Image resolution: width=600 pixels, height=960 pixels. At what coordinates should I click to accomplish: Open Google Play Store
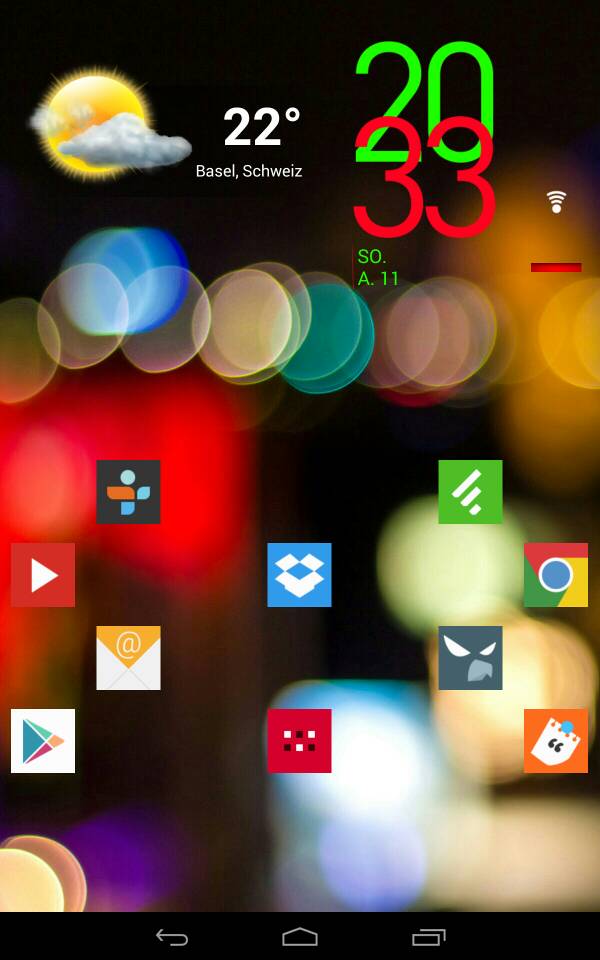click(x=43, y=741)
